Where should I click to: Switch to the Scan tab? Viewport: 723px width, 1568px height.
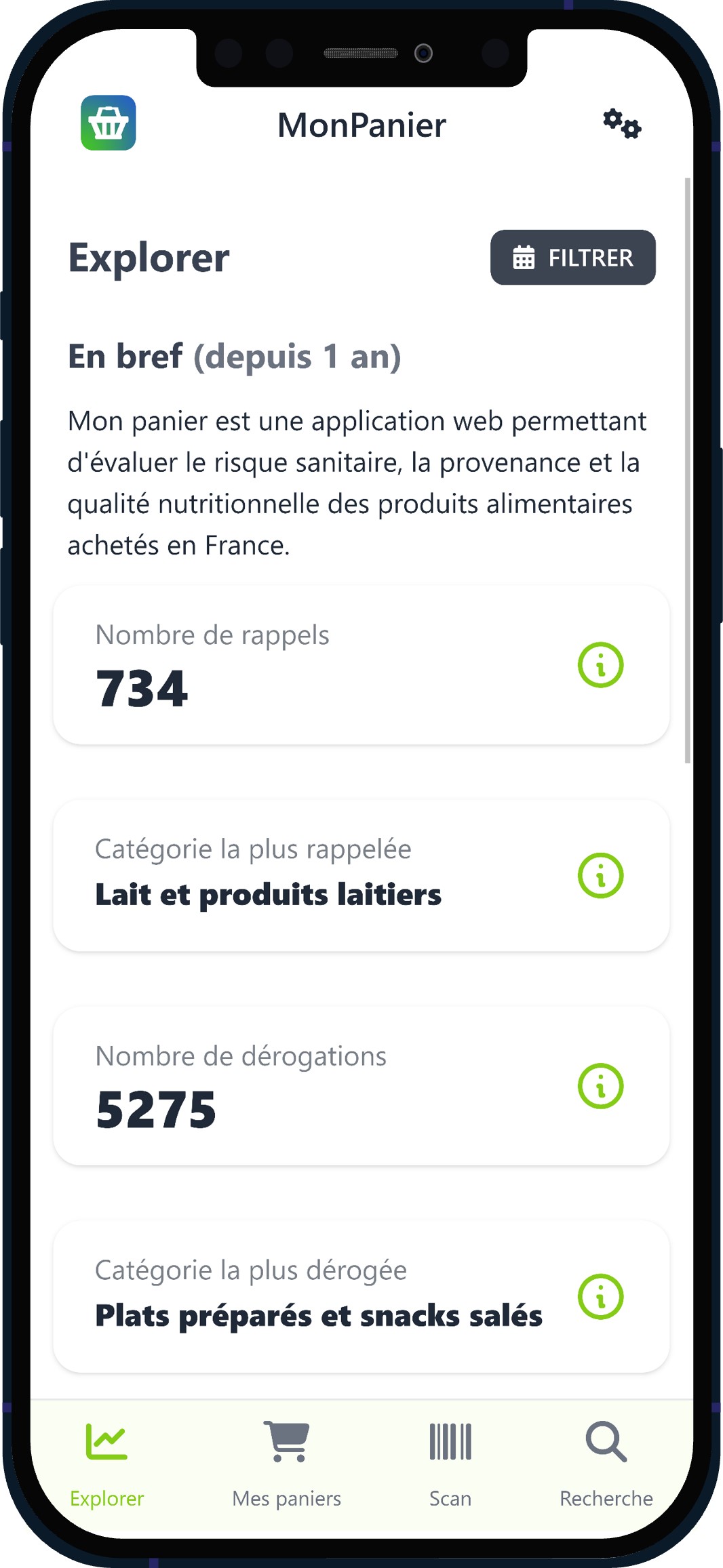(450, 1458)
